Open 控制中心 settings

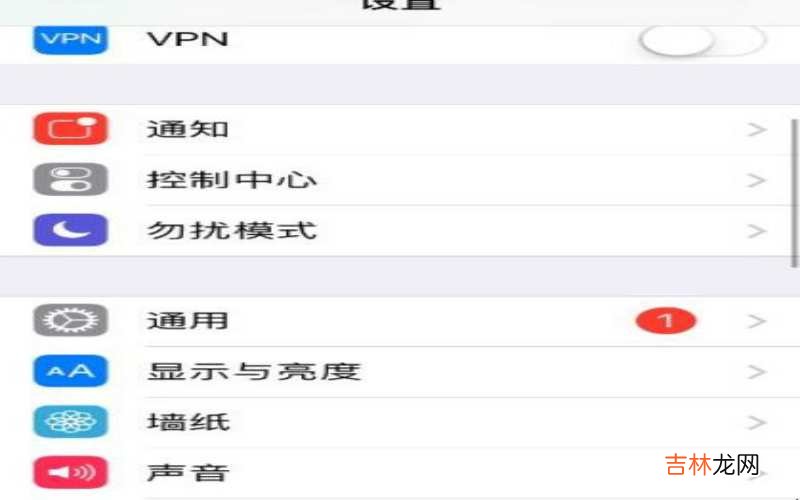(400, 181)
